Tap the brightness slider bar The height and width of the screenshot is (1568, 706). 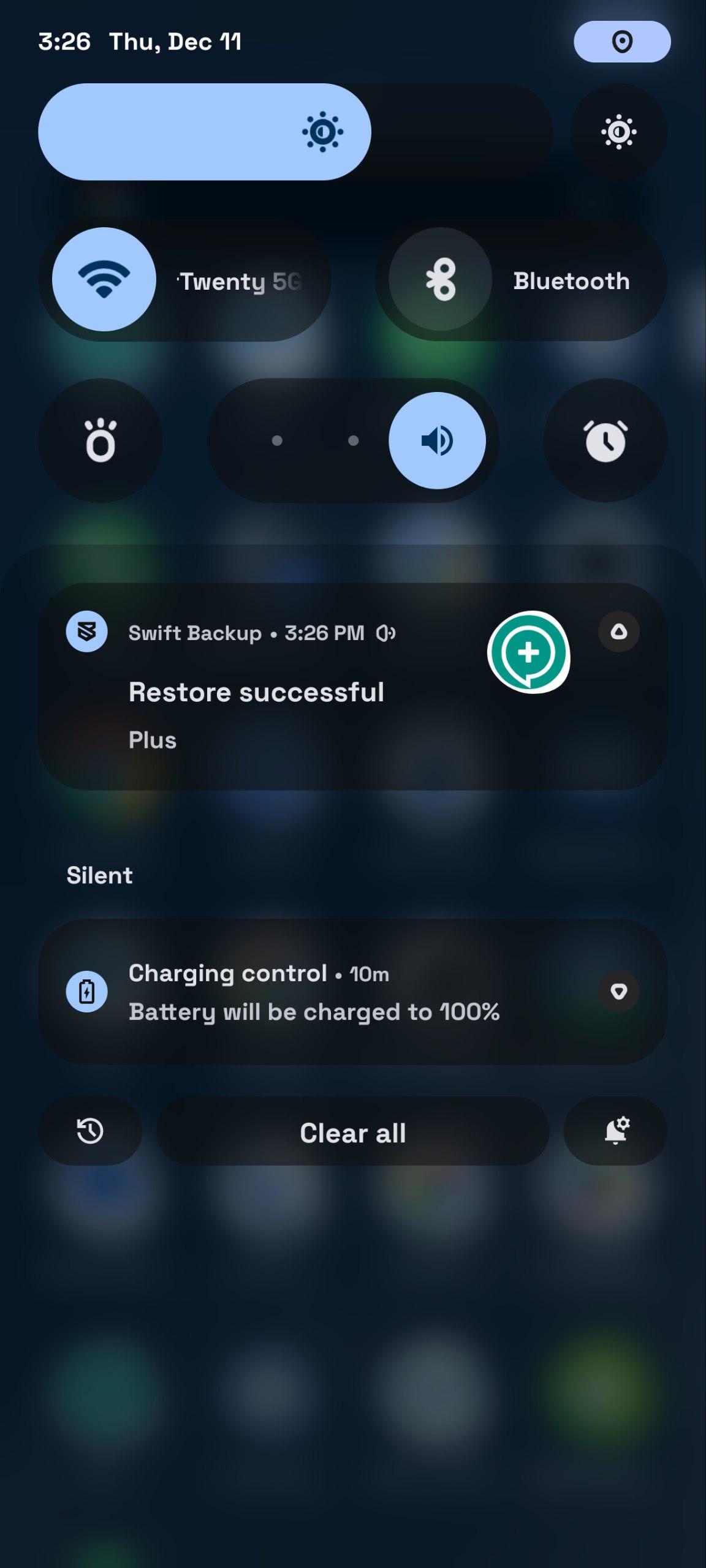point(294,132)
